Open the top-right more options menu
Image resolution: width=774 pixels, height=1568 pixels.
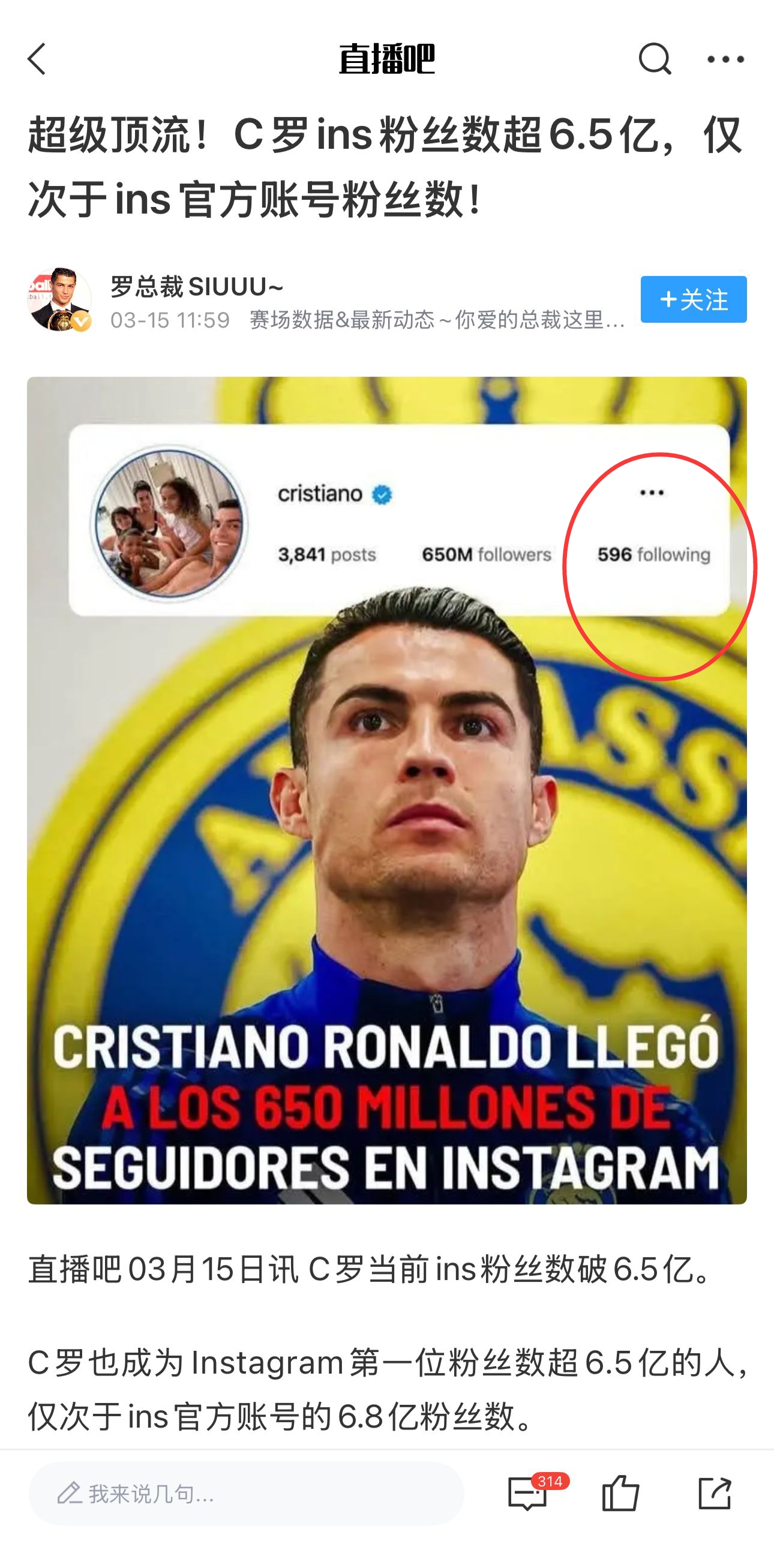725,59
